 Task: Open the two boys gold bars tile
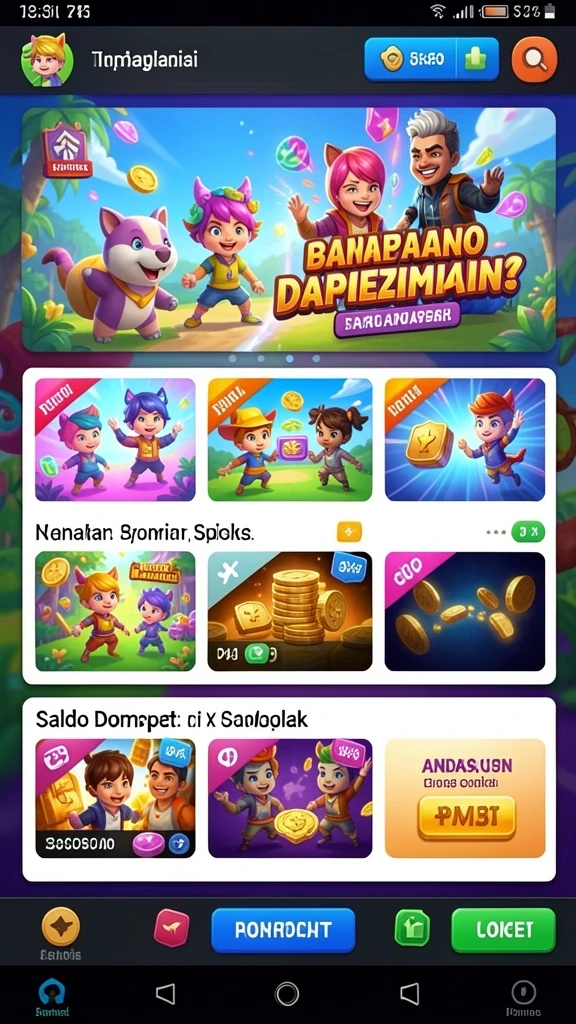[x=115, y=798]
